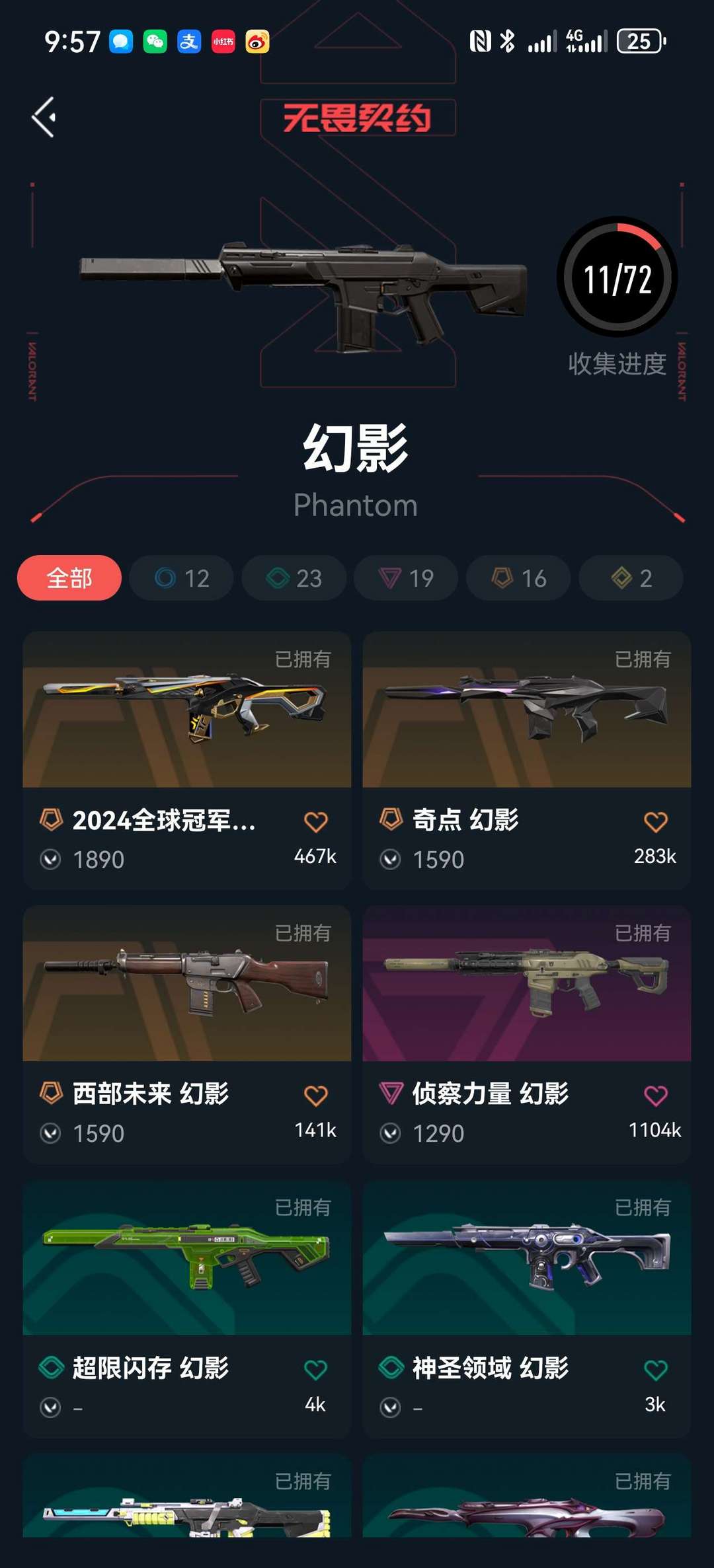Open the 超限闪存 幻影 skin card
Image resolution: width=714 pixels, height=1568 pixels.
pyautogui.click(x=187, y=1308)
